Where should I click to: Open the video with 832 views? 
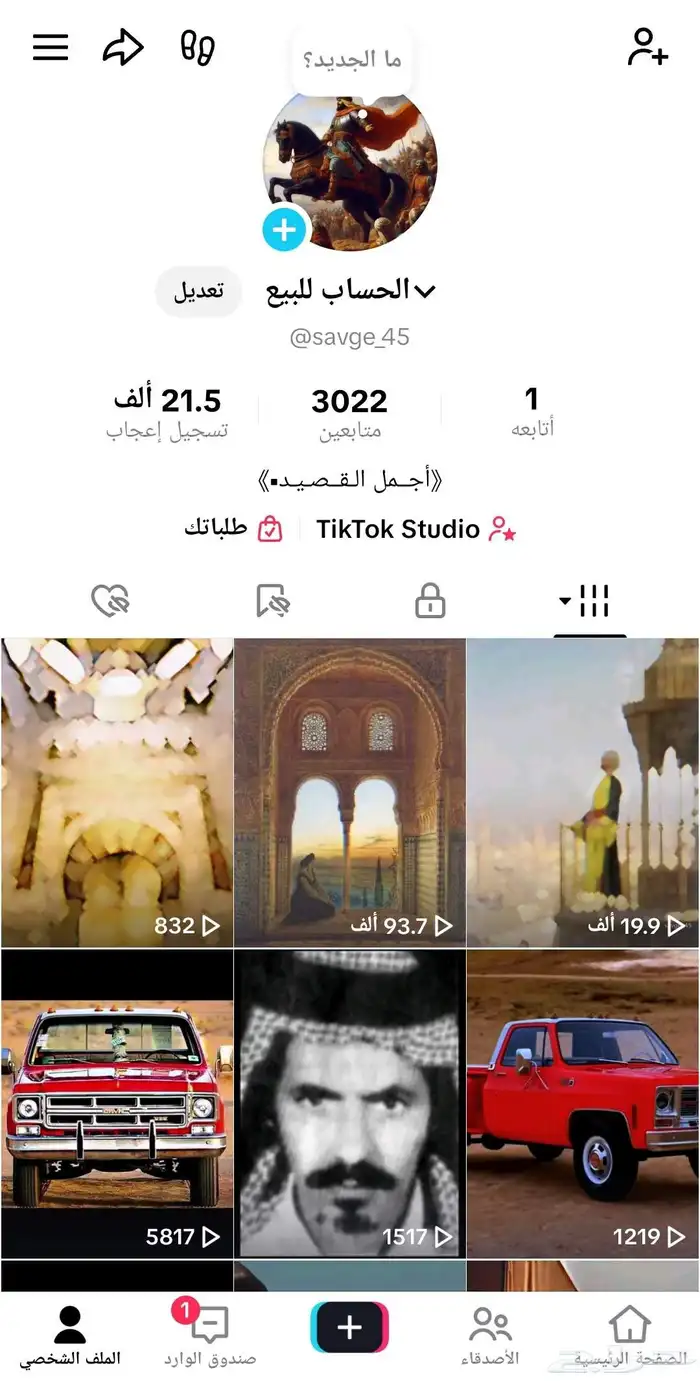click(117, 792)
